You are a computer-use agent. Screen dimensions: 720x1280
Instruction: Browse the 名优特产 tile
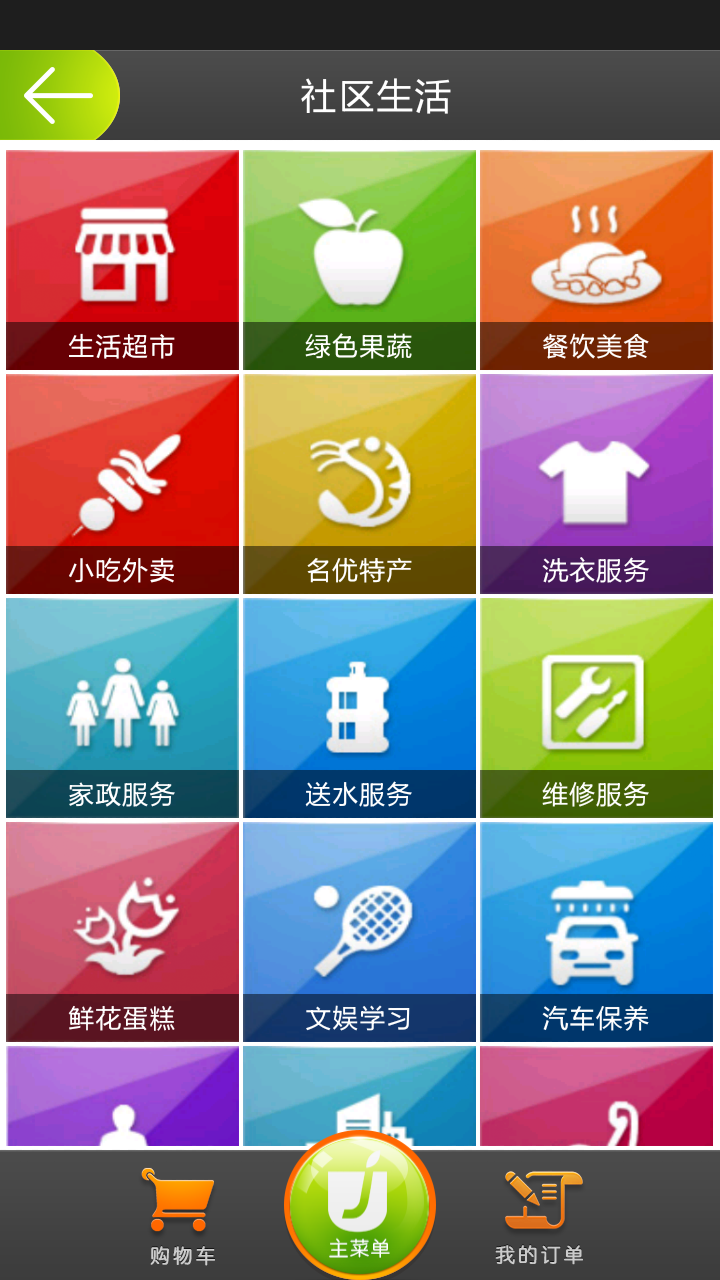tap(359, 484)
